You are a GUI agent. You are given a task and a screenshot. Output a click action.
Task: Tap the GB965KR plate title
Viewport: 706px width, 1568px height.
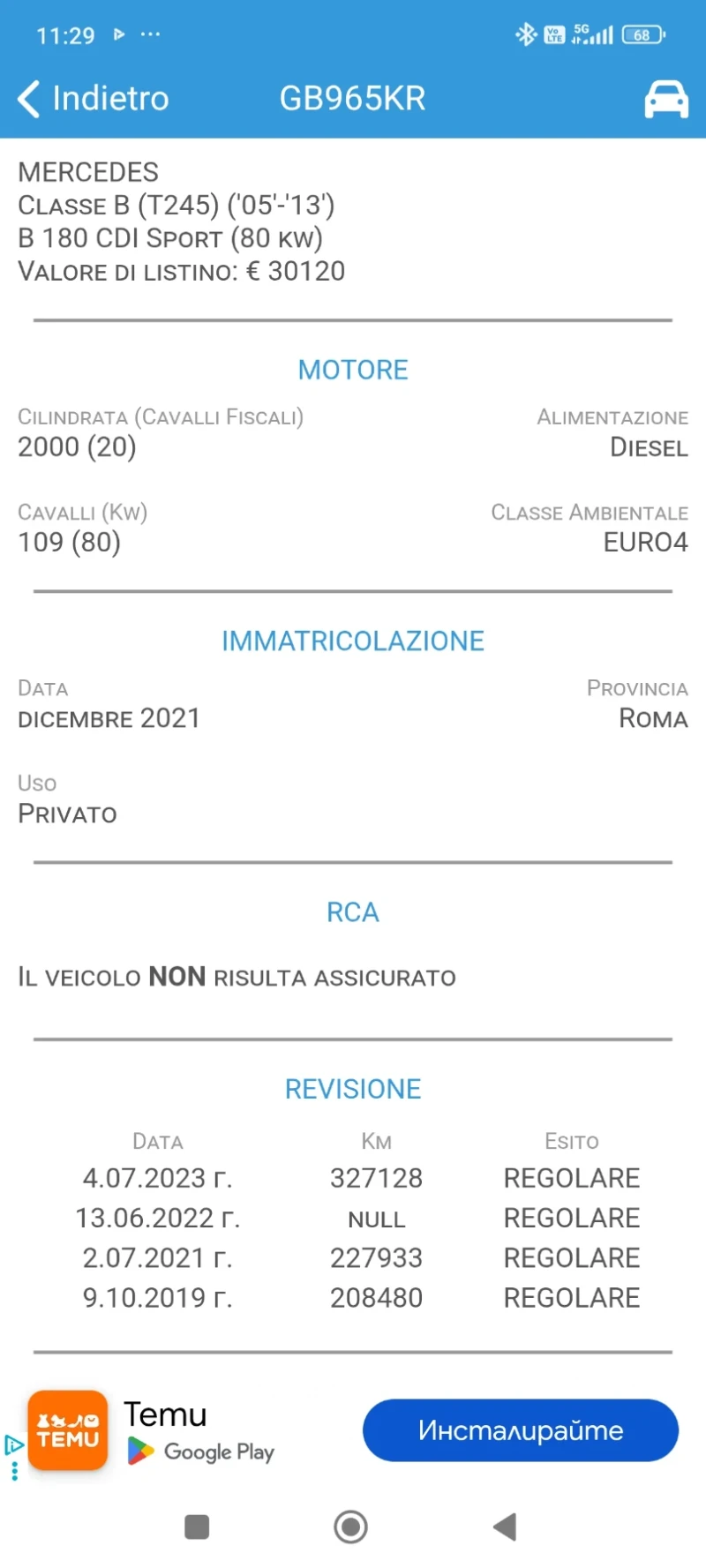click(352, 98)
